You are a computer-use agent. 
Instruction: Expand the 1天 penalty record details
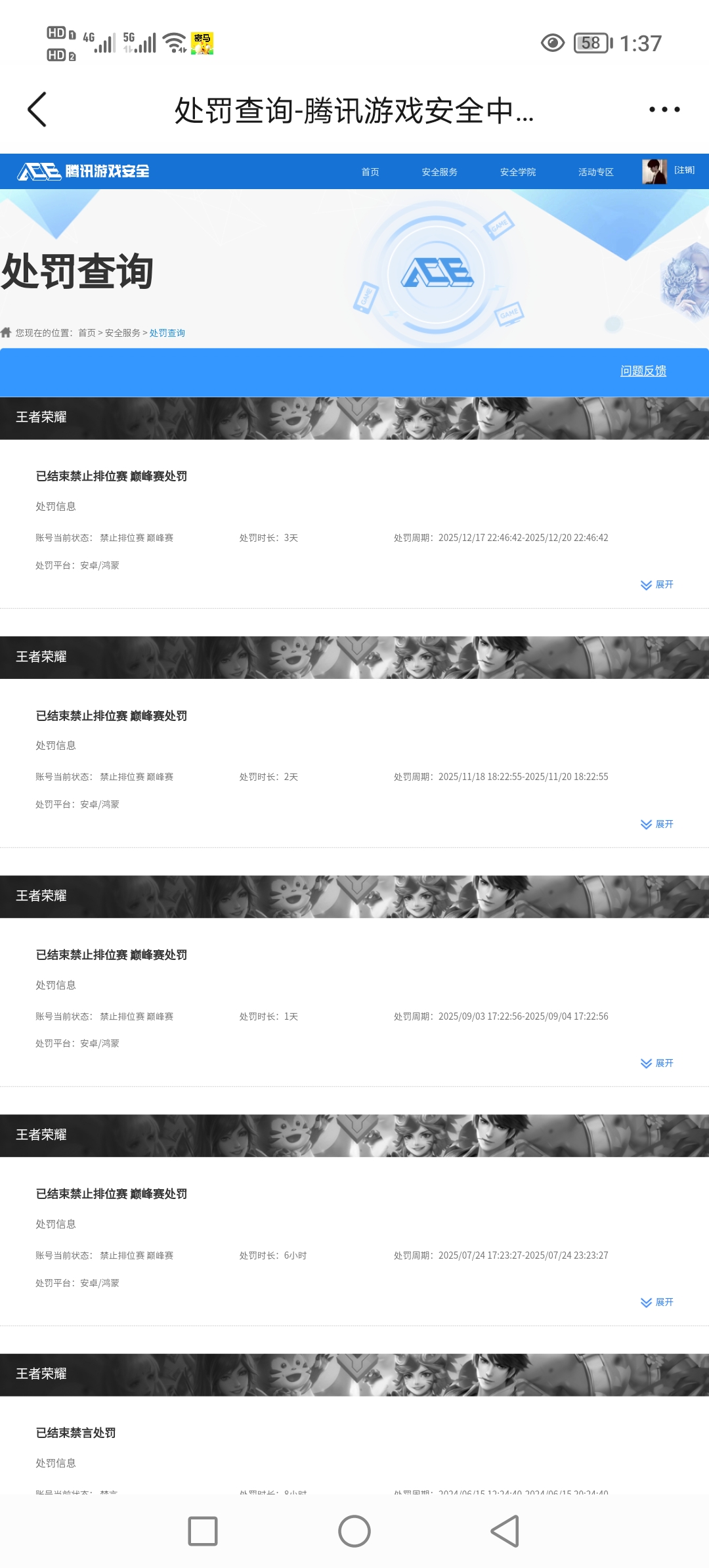click(657, 1063)
